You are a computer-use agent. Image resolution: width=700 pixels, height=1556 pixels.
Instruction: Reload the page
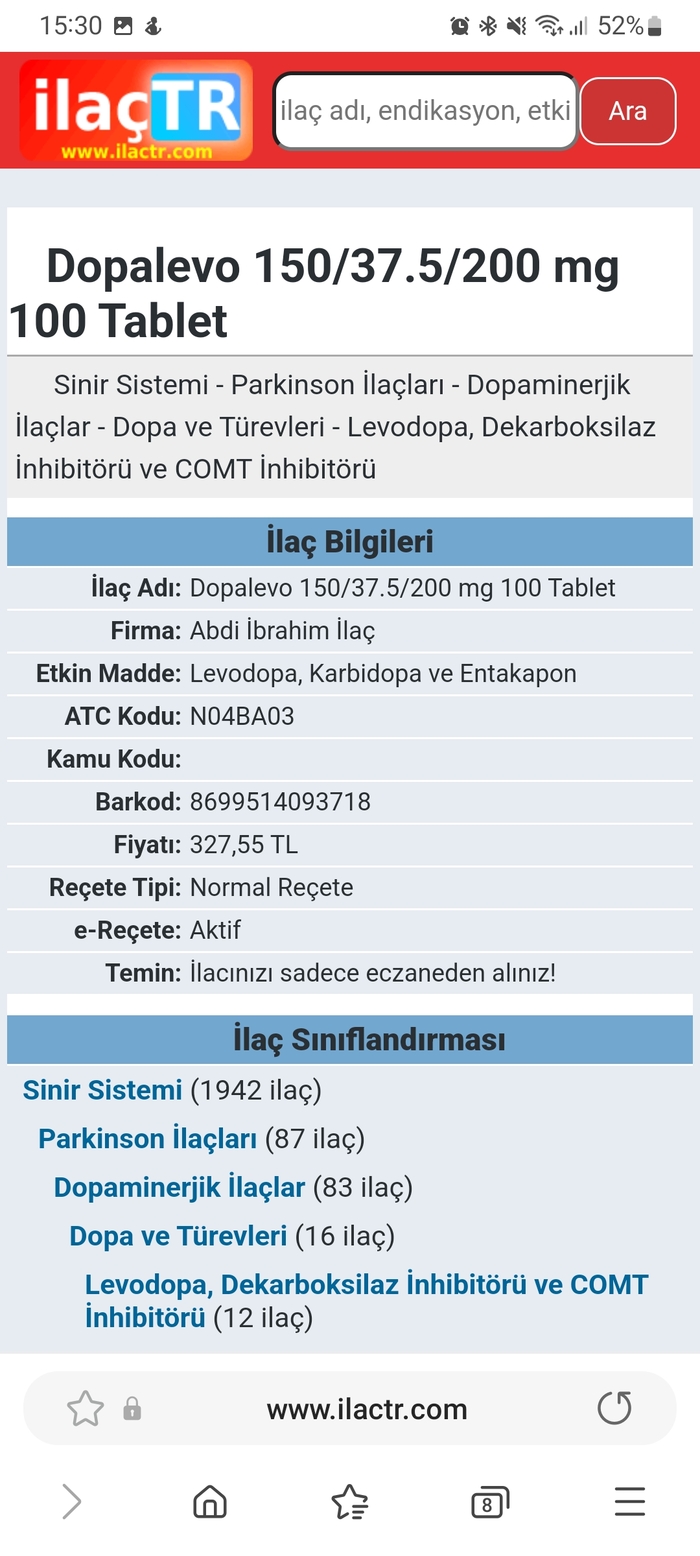coord(614,1409)
